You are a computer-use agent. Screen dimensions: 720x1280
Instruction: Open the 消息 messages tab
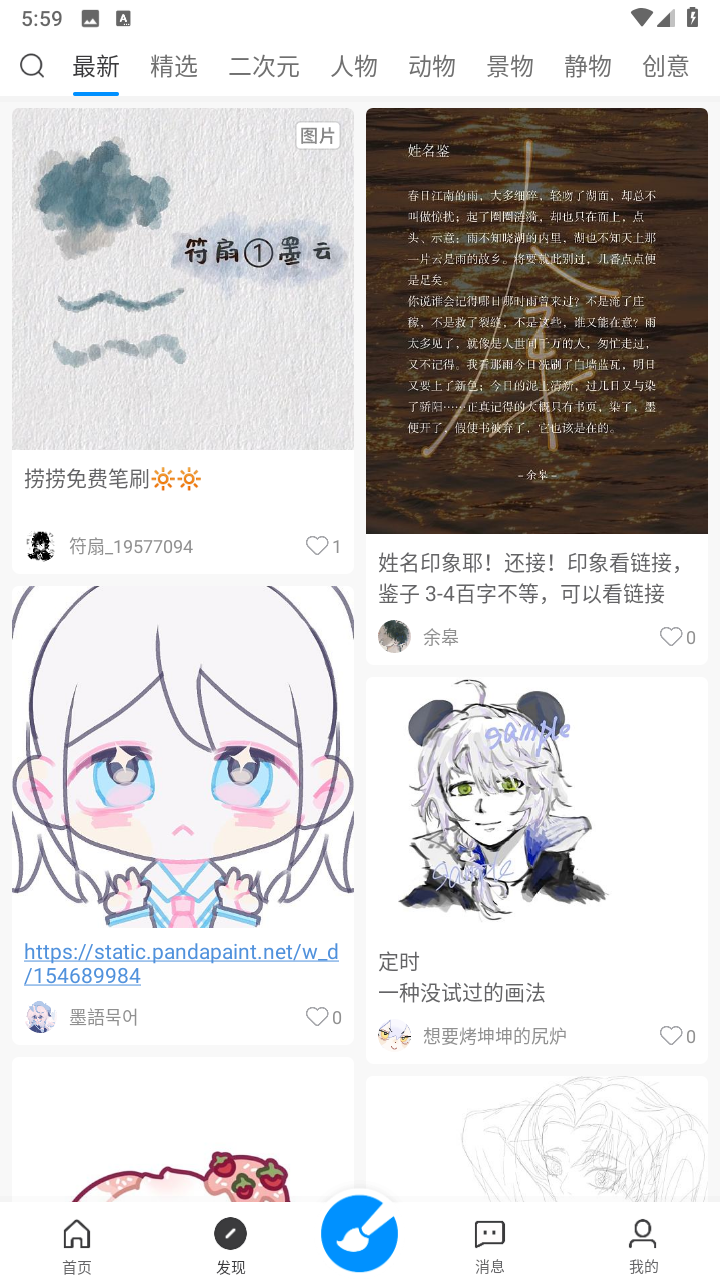[x=489, y=1246]
